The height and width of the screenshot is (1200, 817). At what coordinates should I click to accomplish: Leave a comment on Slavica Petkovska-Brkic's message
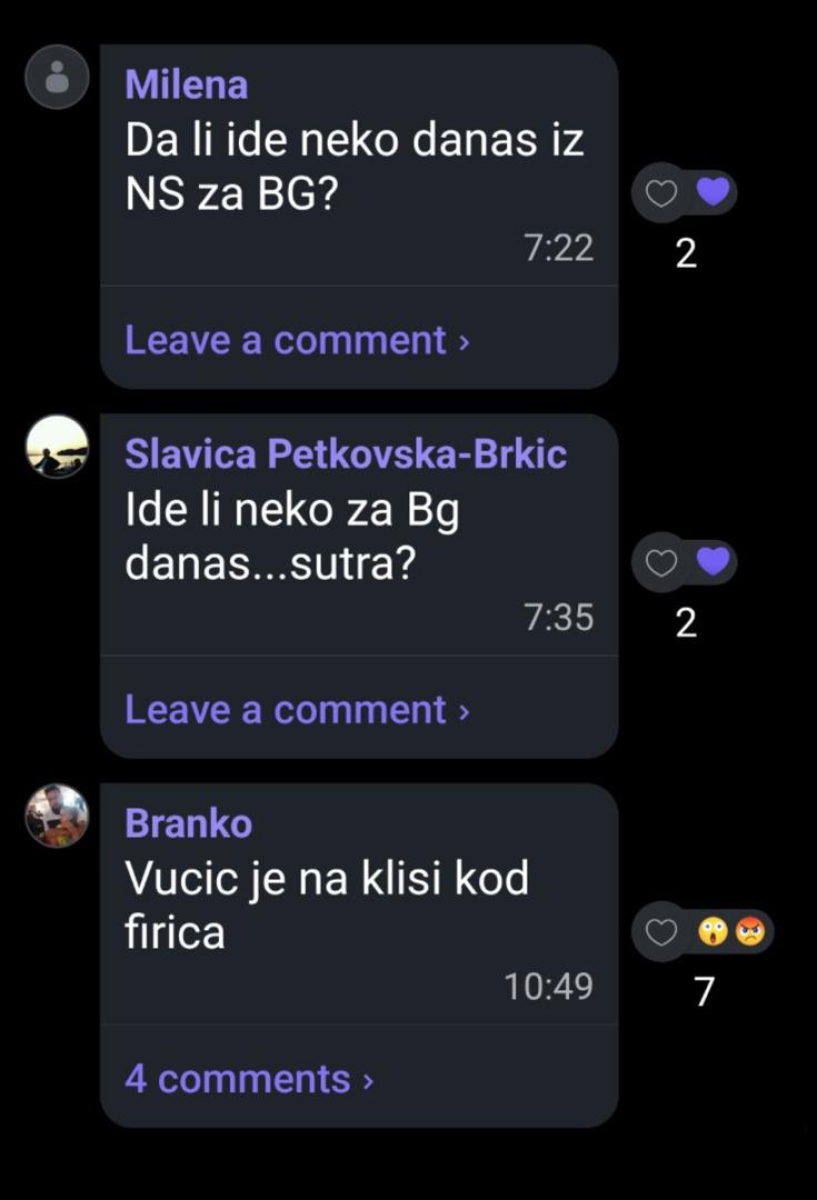click(297, 710)
